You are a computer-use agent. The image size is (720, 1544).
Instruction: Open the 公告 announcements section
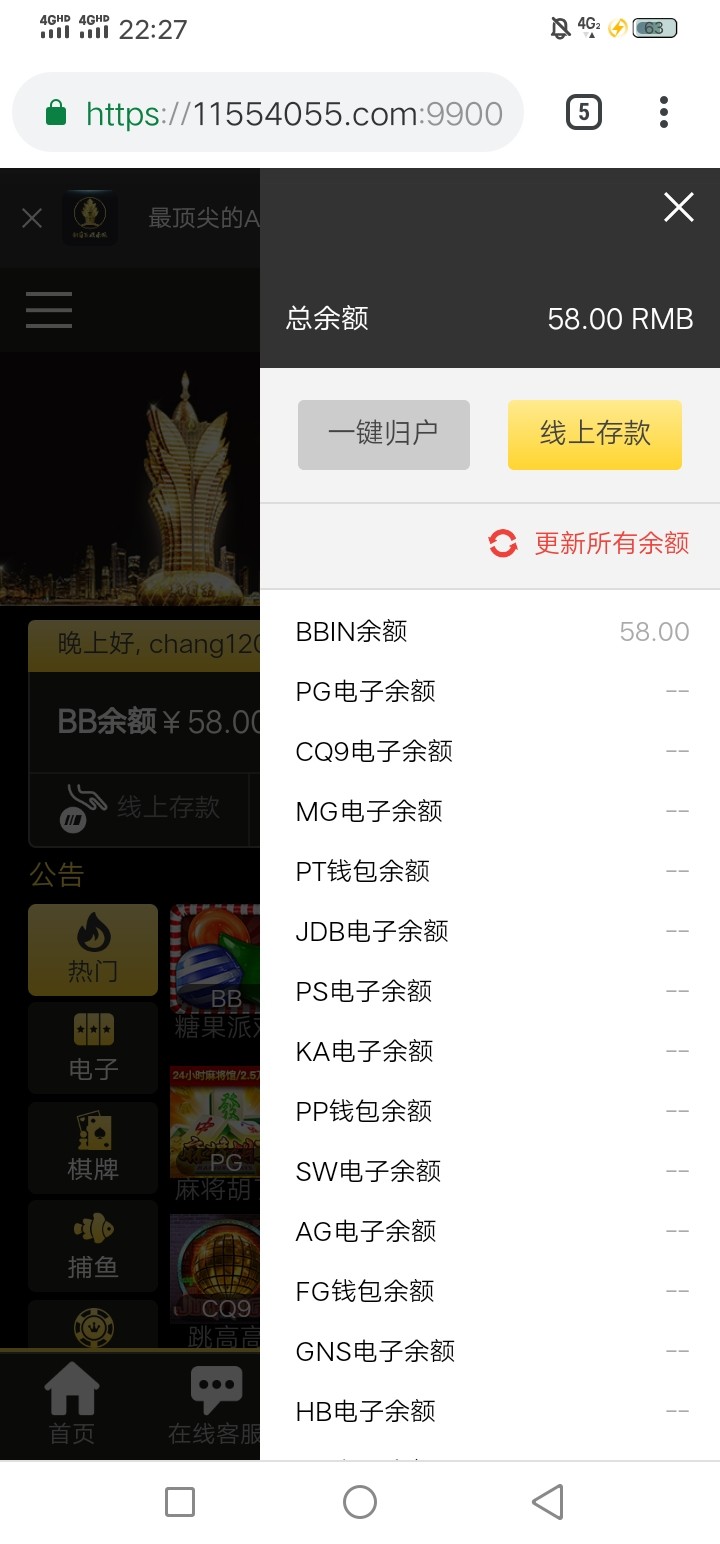pyautogui.click(x=56, y=876)
